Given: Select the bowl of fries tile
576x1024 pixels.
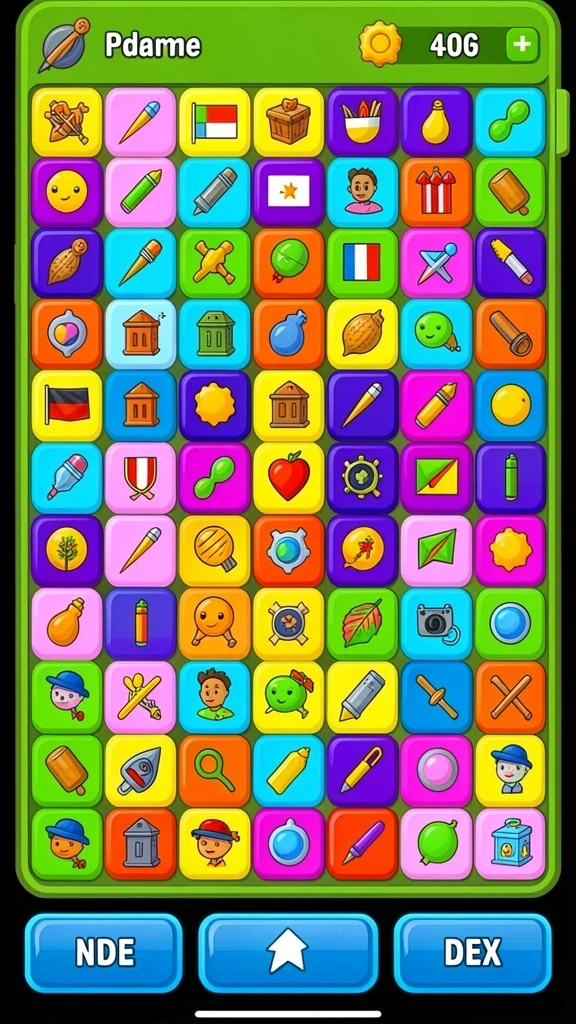Looking at the screenshot, I should tap(362, 122).
